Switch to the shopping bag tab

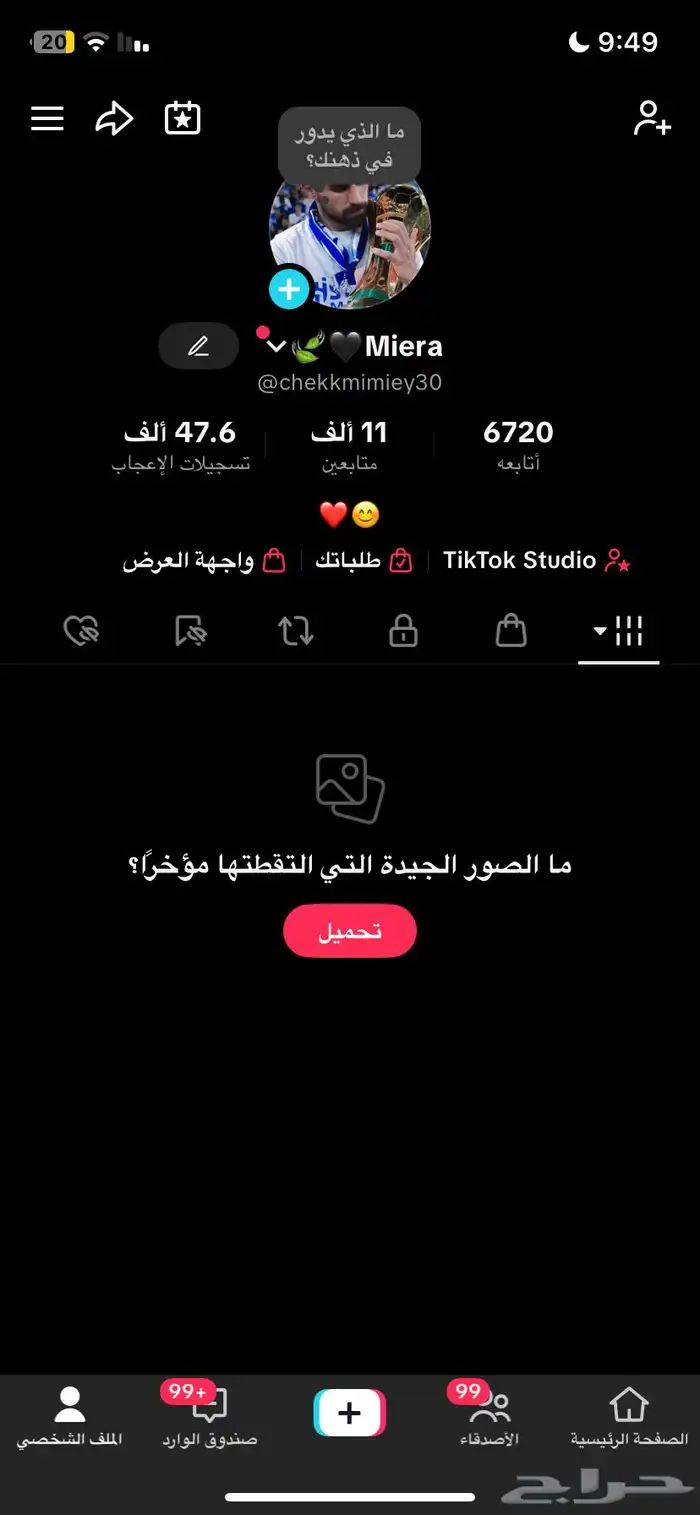click(x=511, y=632)
